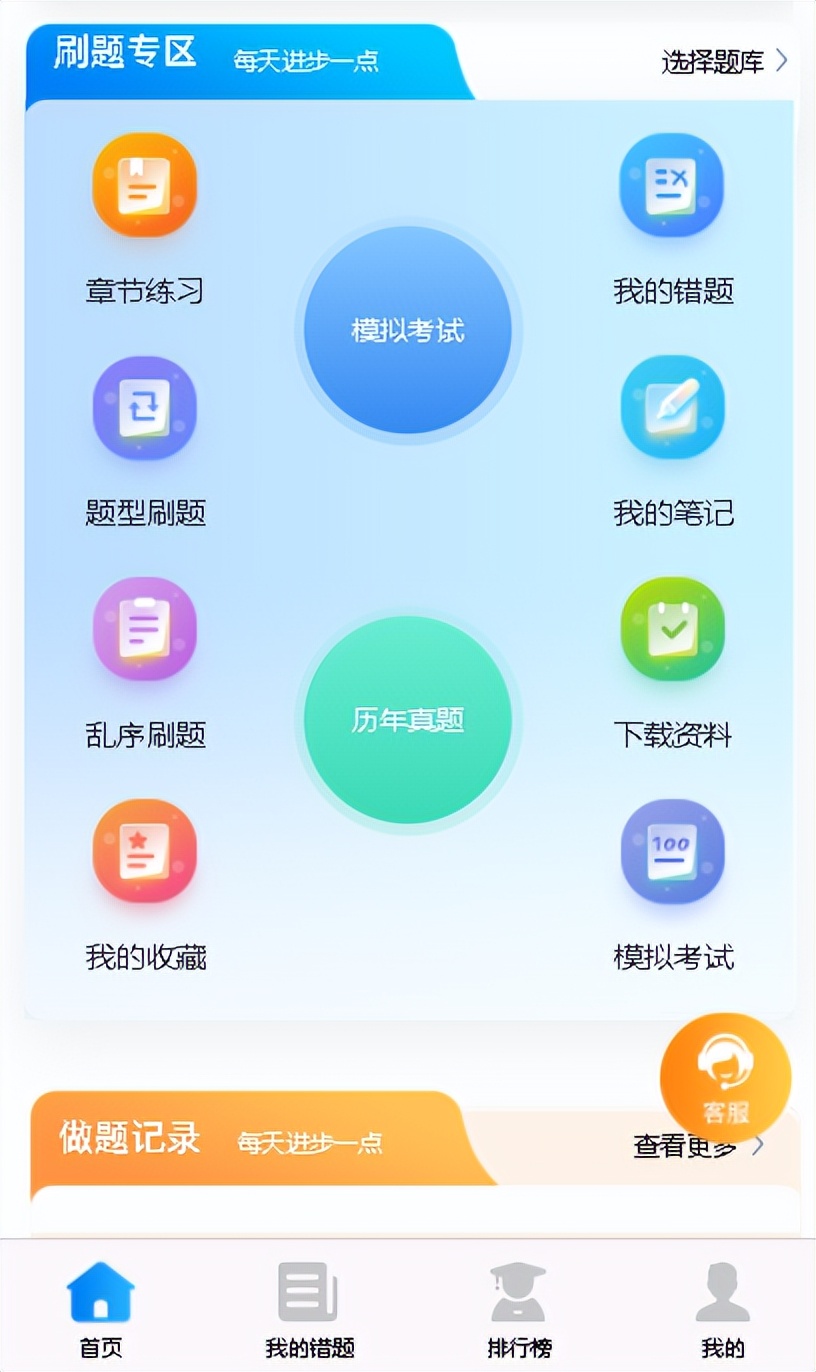The image size is (816, 1372).
Task: Switch to the 我的错题 tab in the bottom bar
Action: click(x=309, y=1310)
